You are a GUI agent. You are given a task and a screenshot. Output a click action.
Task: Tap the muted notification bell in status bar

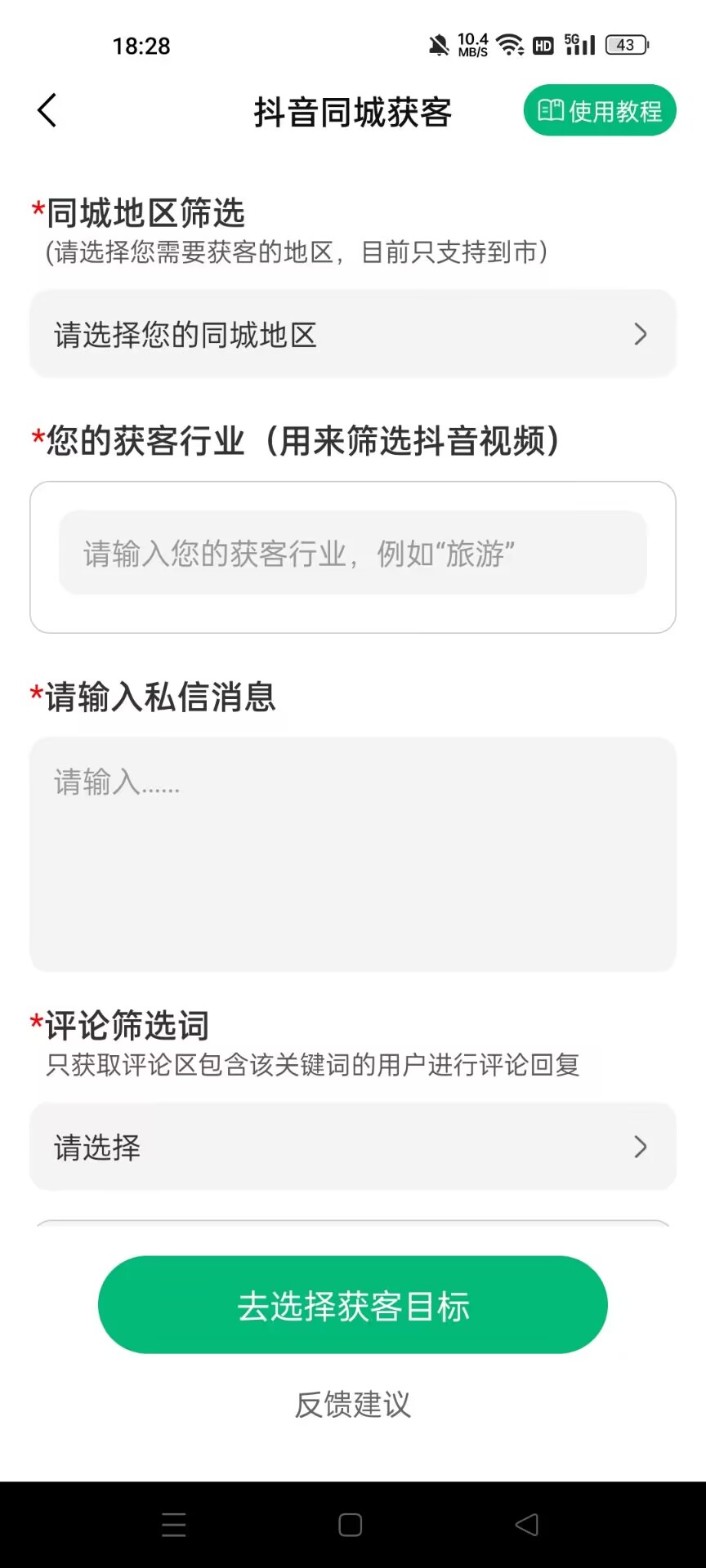click(439, 44)
